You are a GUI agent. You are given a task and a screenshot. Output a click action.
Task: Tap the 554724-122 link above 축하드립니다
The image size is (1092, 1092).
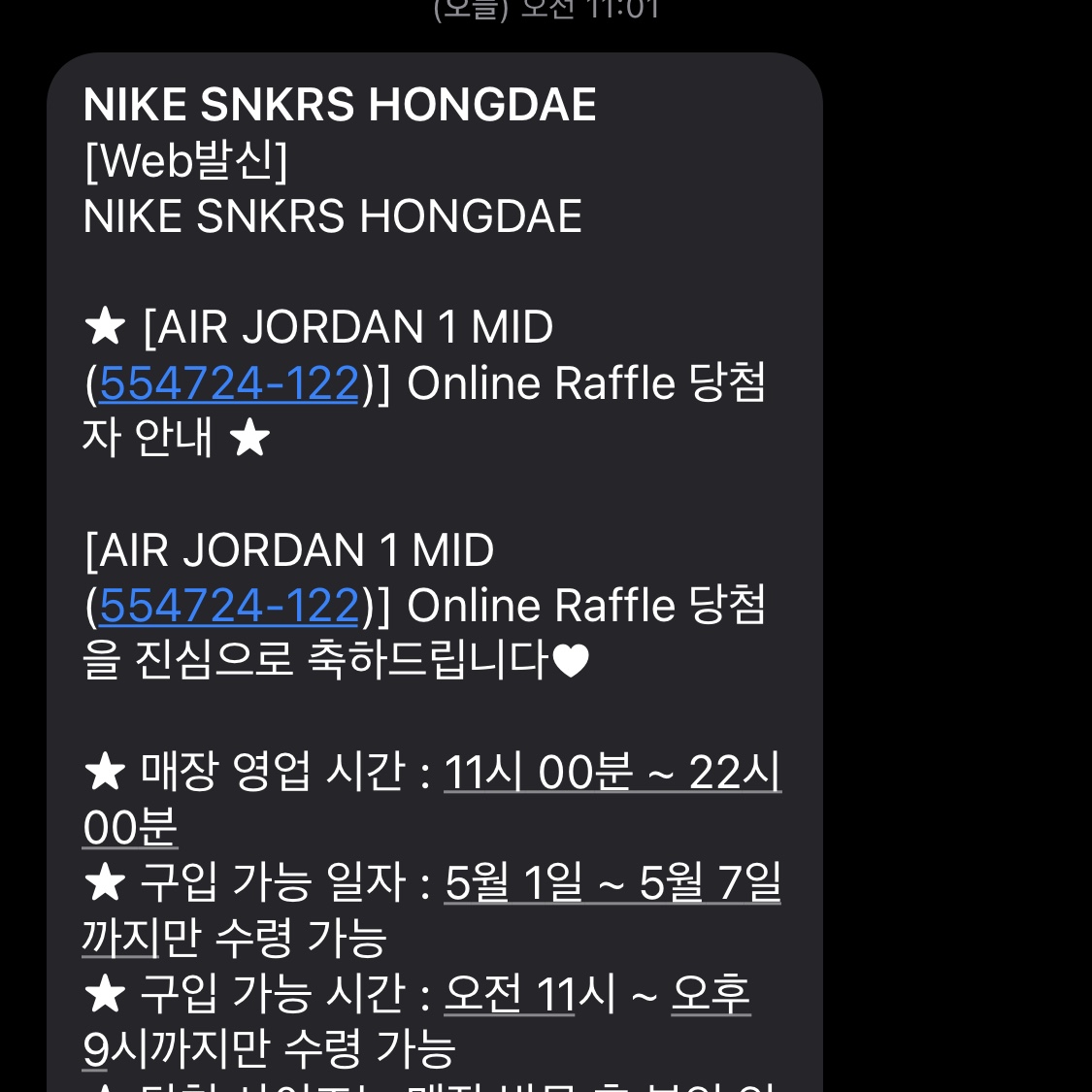click(x=229, y=606)
